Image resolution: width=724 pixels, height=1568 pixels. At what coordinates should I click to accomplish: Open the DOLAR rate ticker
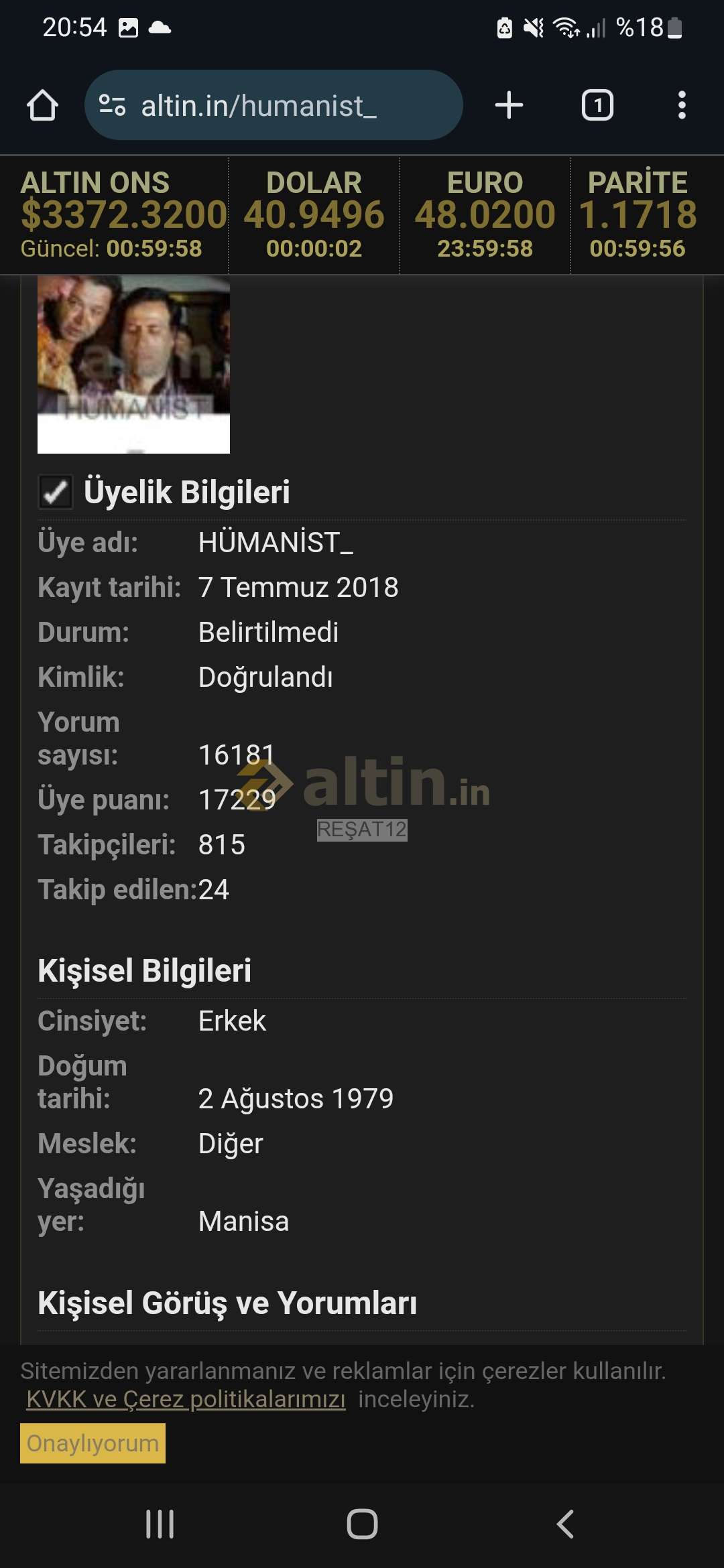pyautogui.click(x=314, y=215)
